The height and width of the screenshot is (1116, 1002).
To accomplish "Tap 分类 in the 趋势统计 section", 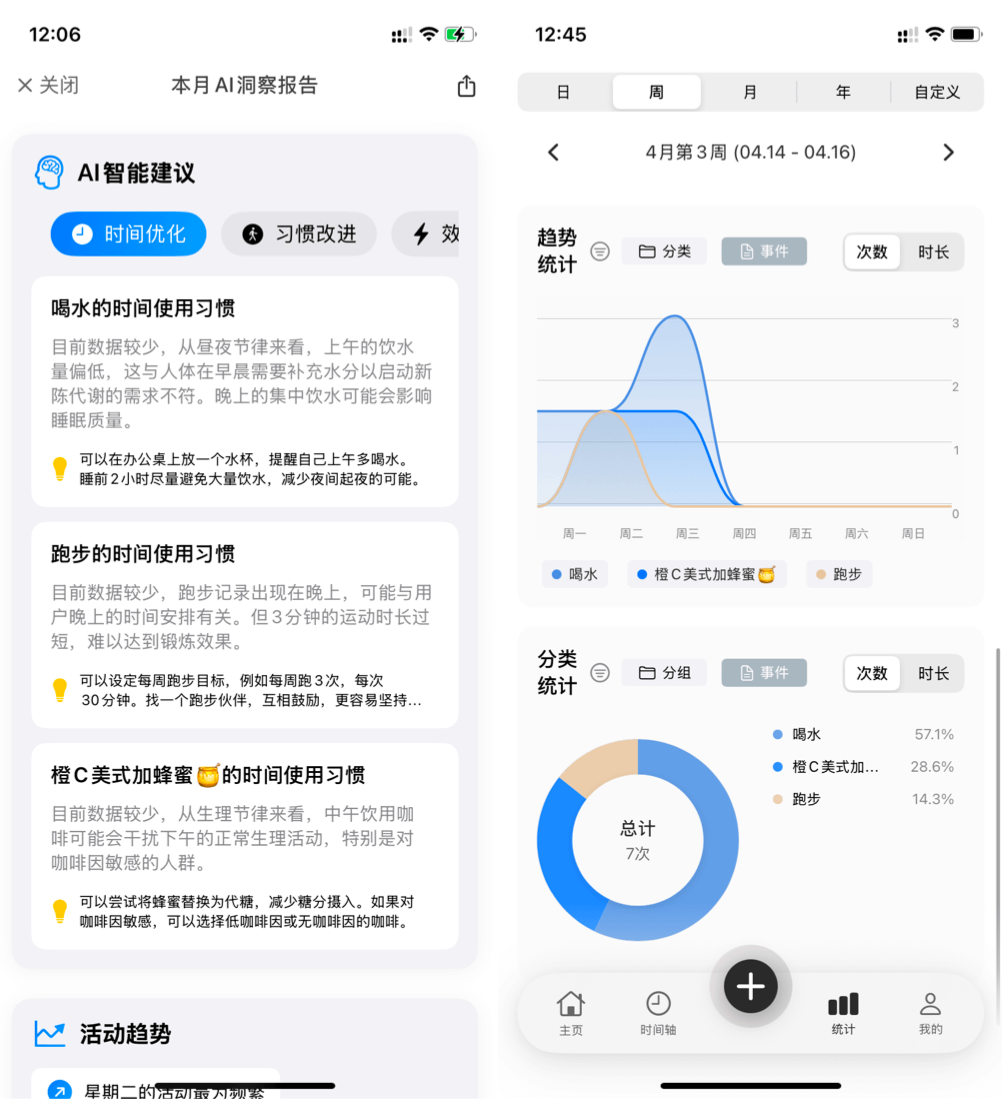I will pos(665,251).
